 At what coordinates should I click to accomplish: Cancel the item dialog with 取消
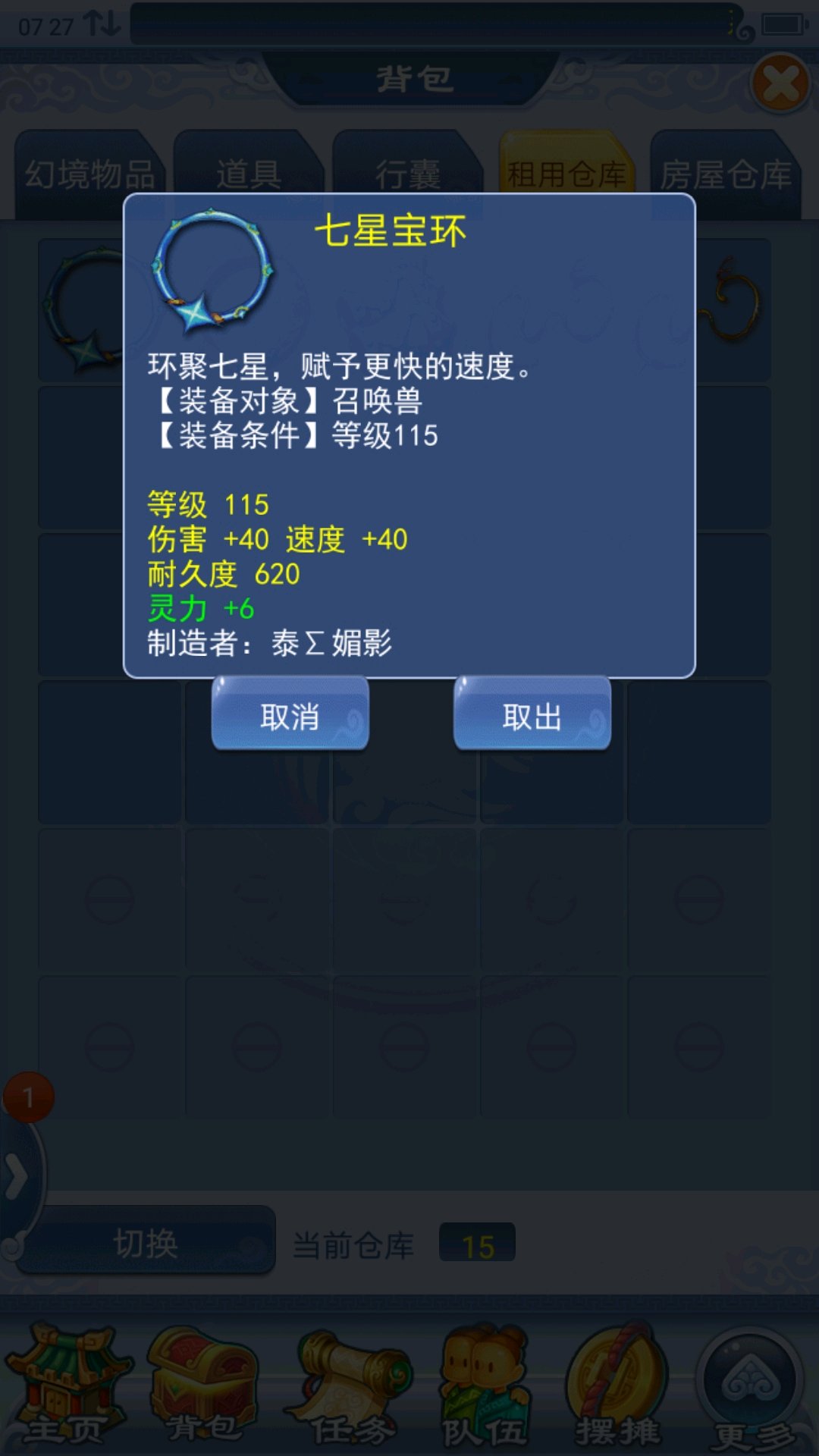[x=290, y=714]
